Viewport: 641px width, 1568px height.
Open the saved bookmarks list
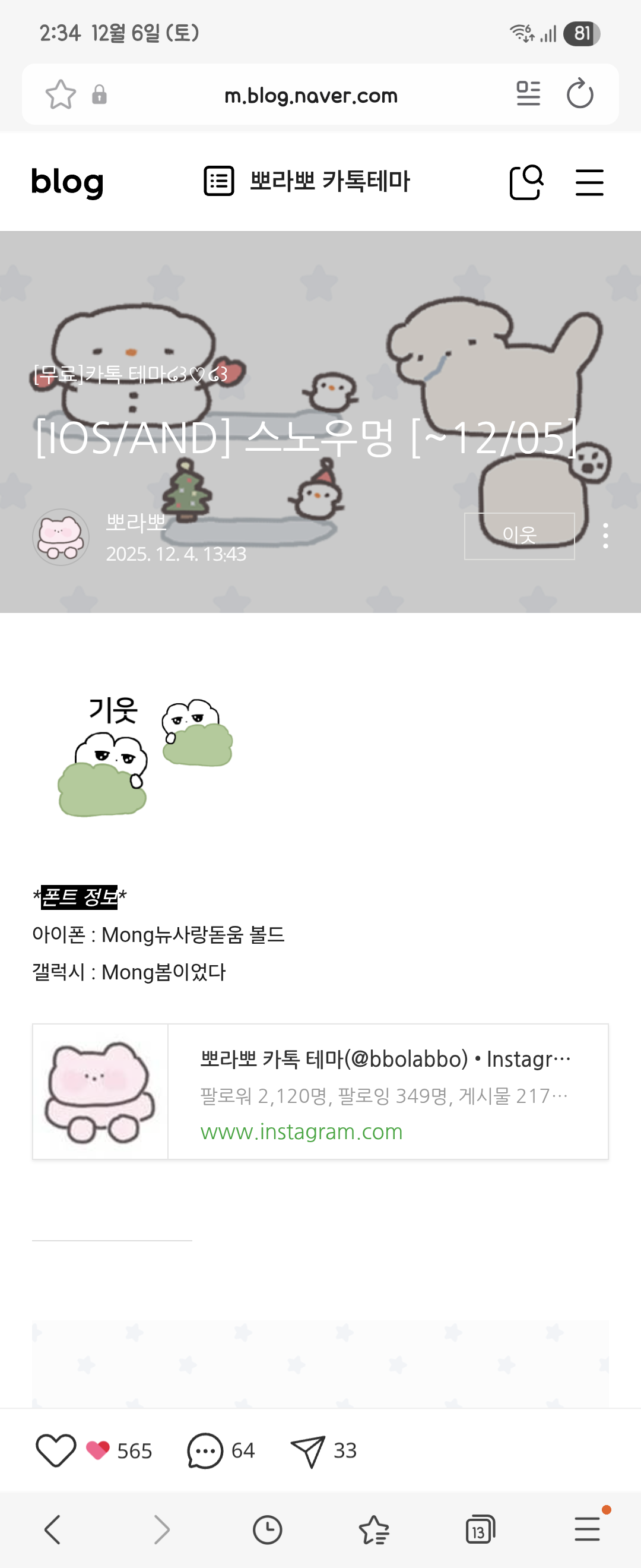(x=373, y=1529)
